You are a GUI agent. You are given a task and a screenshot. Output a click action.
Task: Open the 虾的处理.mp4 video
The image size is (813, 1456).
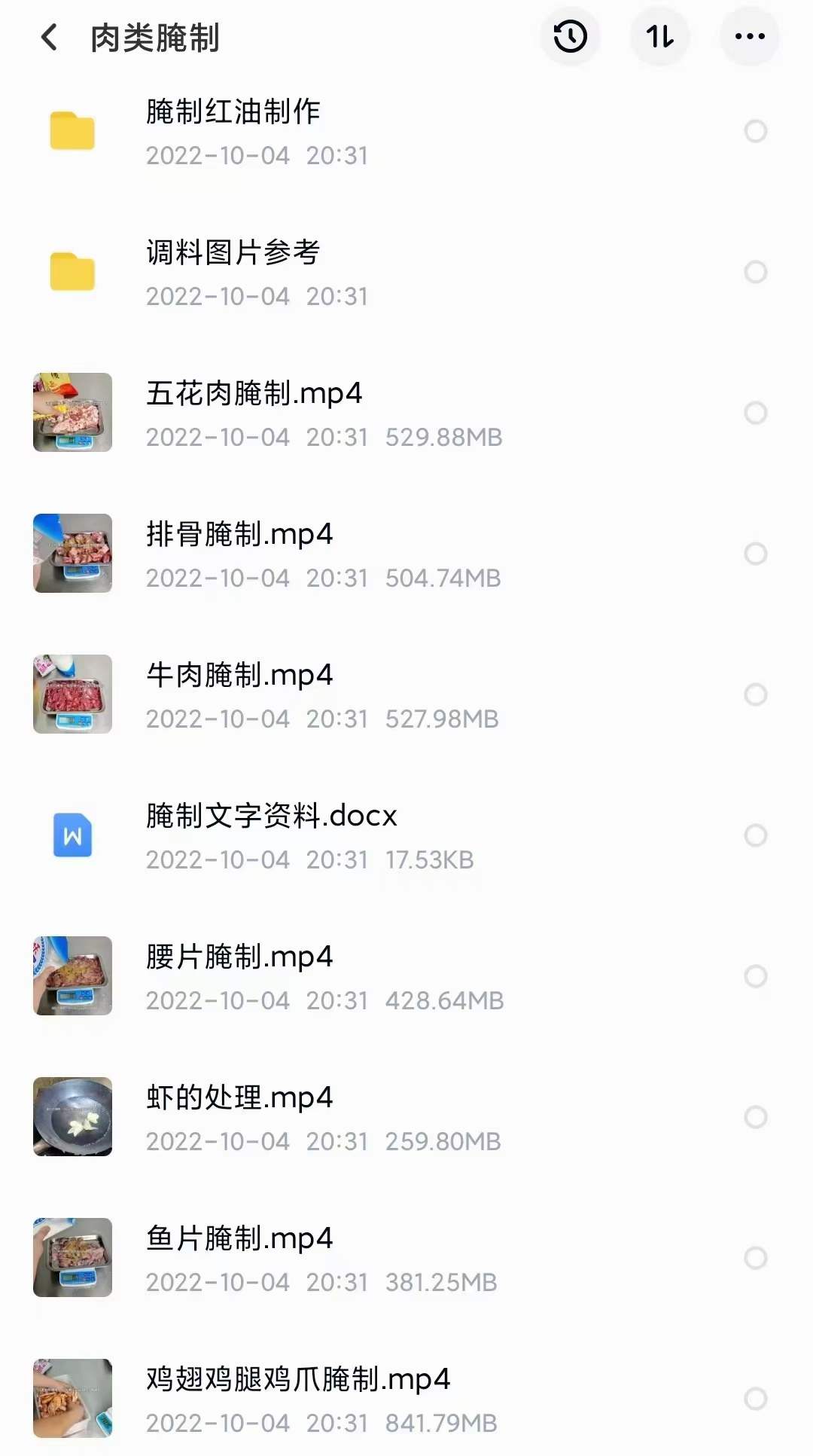click(x=239, y=1097)
